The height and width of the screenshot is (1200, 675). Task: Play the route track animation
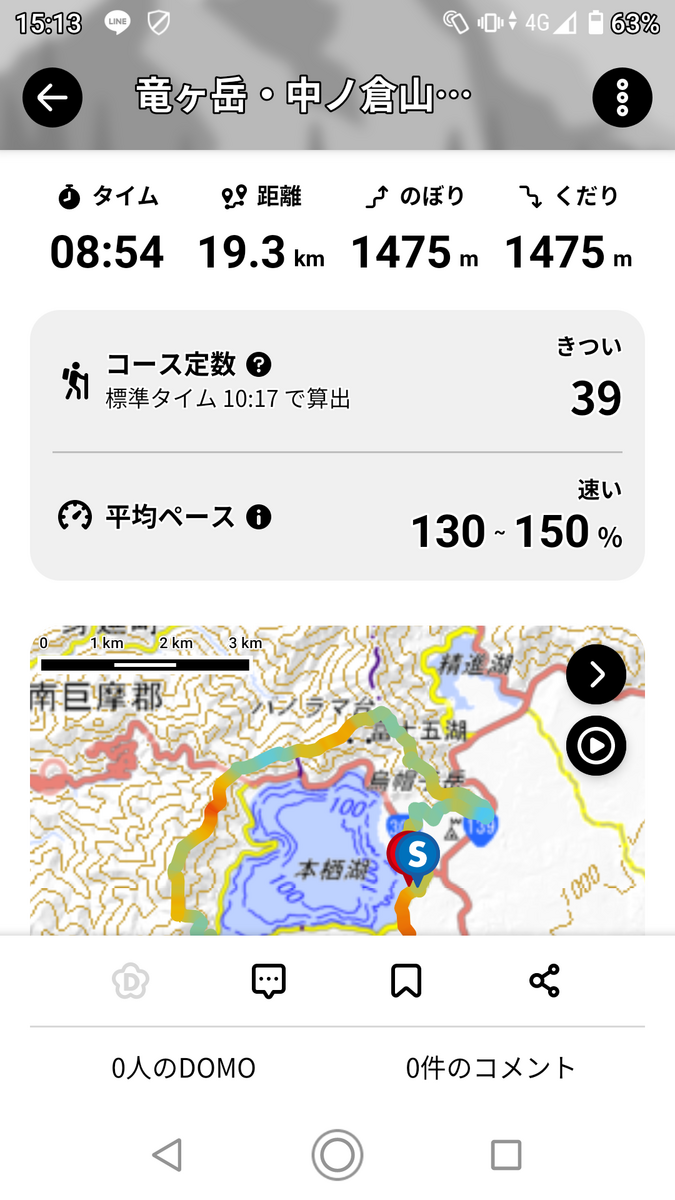[596, 745]
